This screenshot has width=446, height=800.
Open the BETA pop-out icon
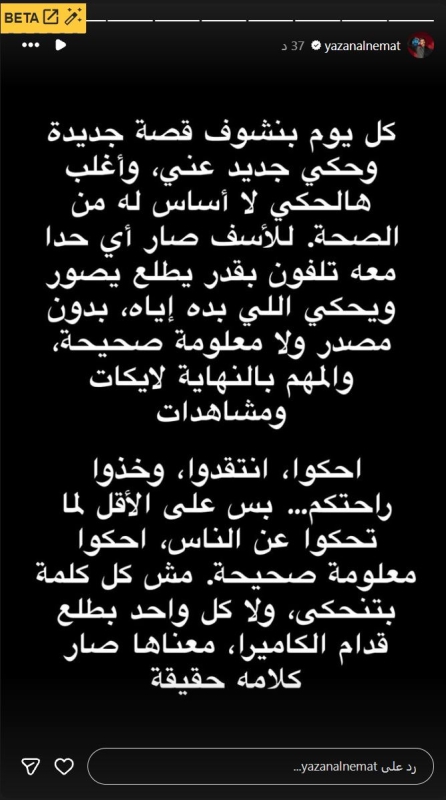51,17
